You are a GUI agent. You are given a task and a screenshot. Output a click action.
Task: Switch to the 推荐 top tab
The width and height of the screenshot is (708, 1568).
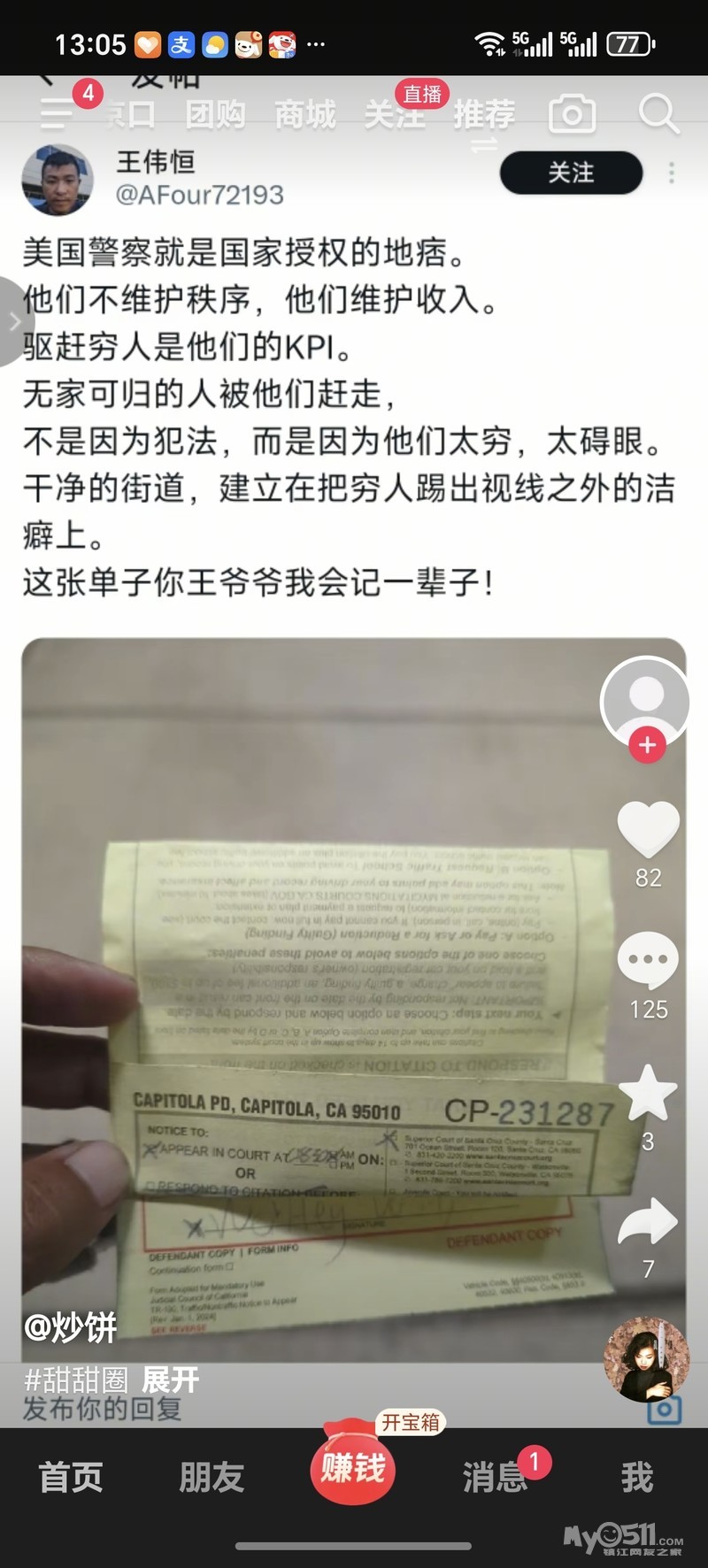(x=484, y=114)
